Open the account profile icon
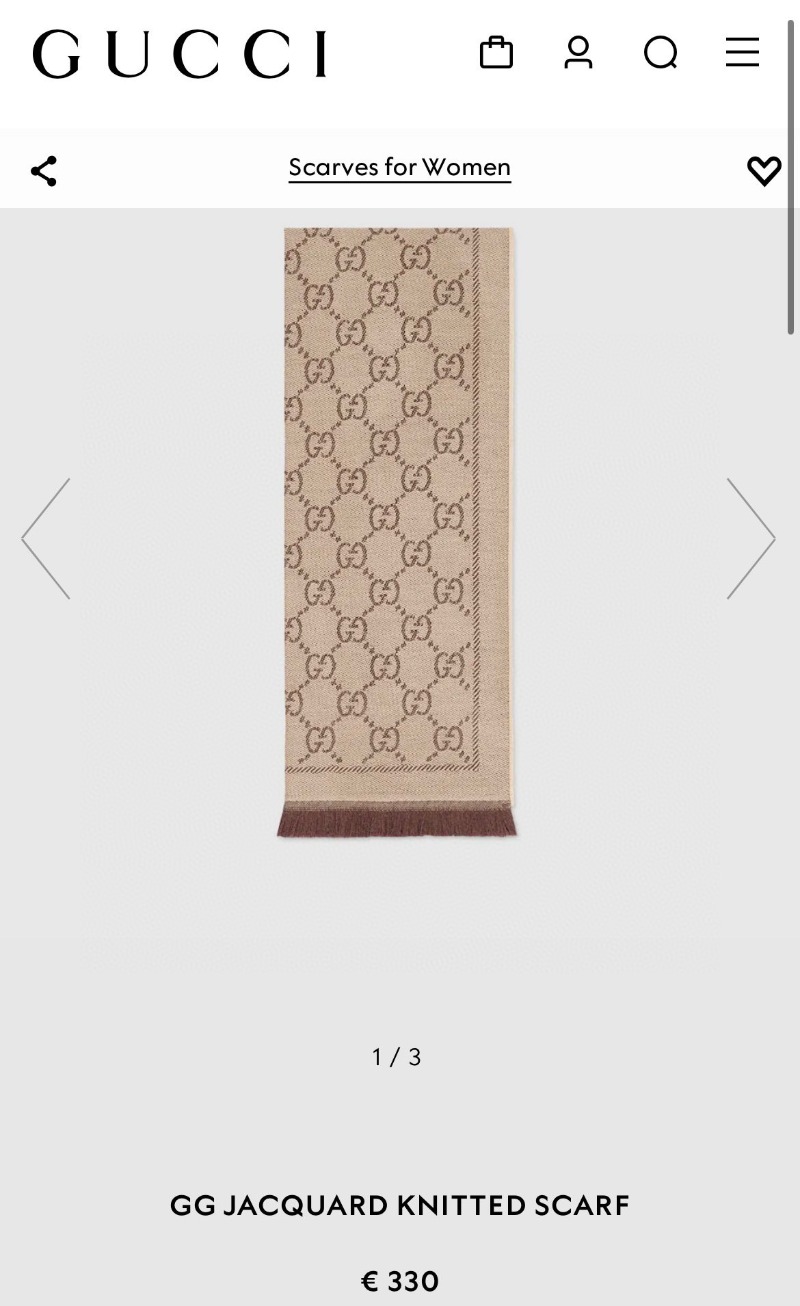 pos(578,52)
